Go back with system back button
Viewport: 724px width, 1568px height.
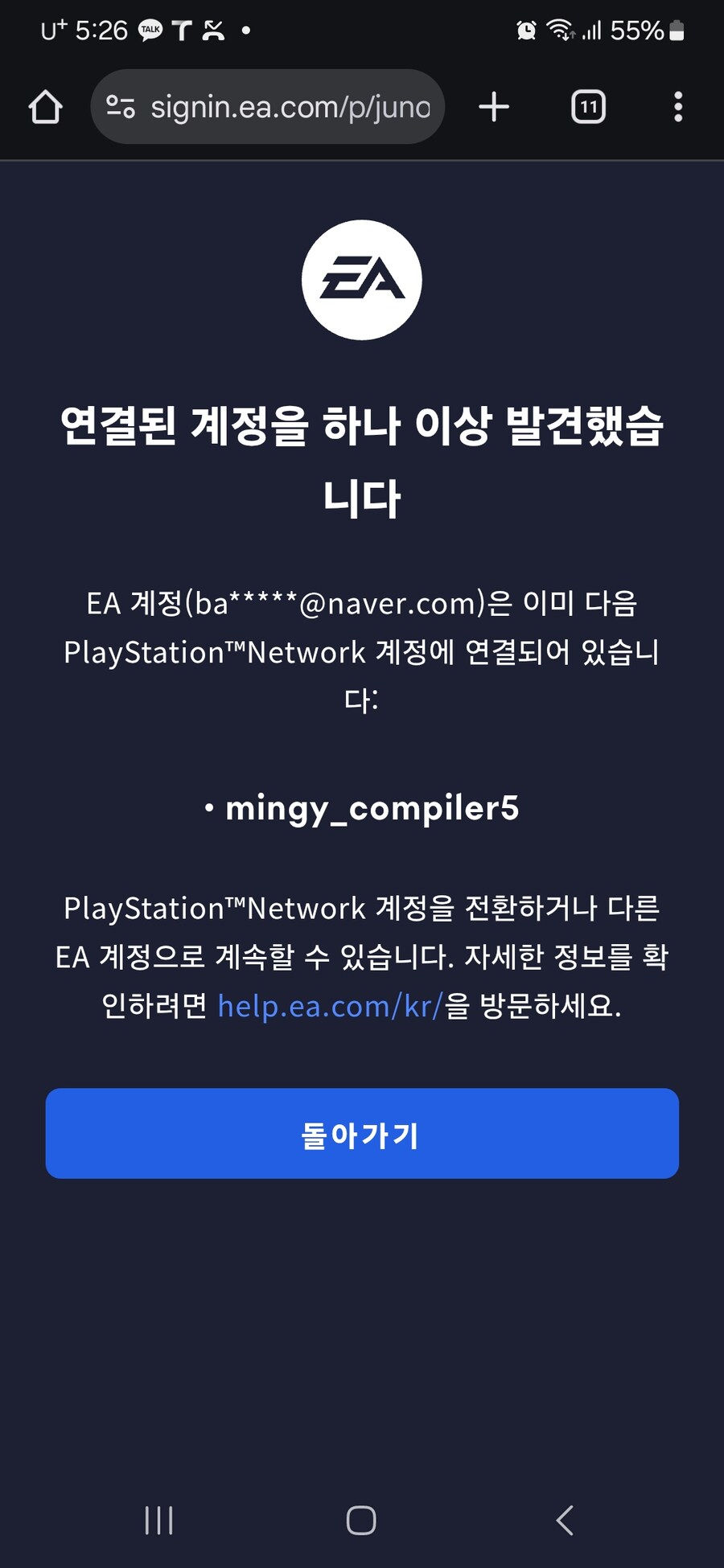(565, 1520)
